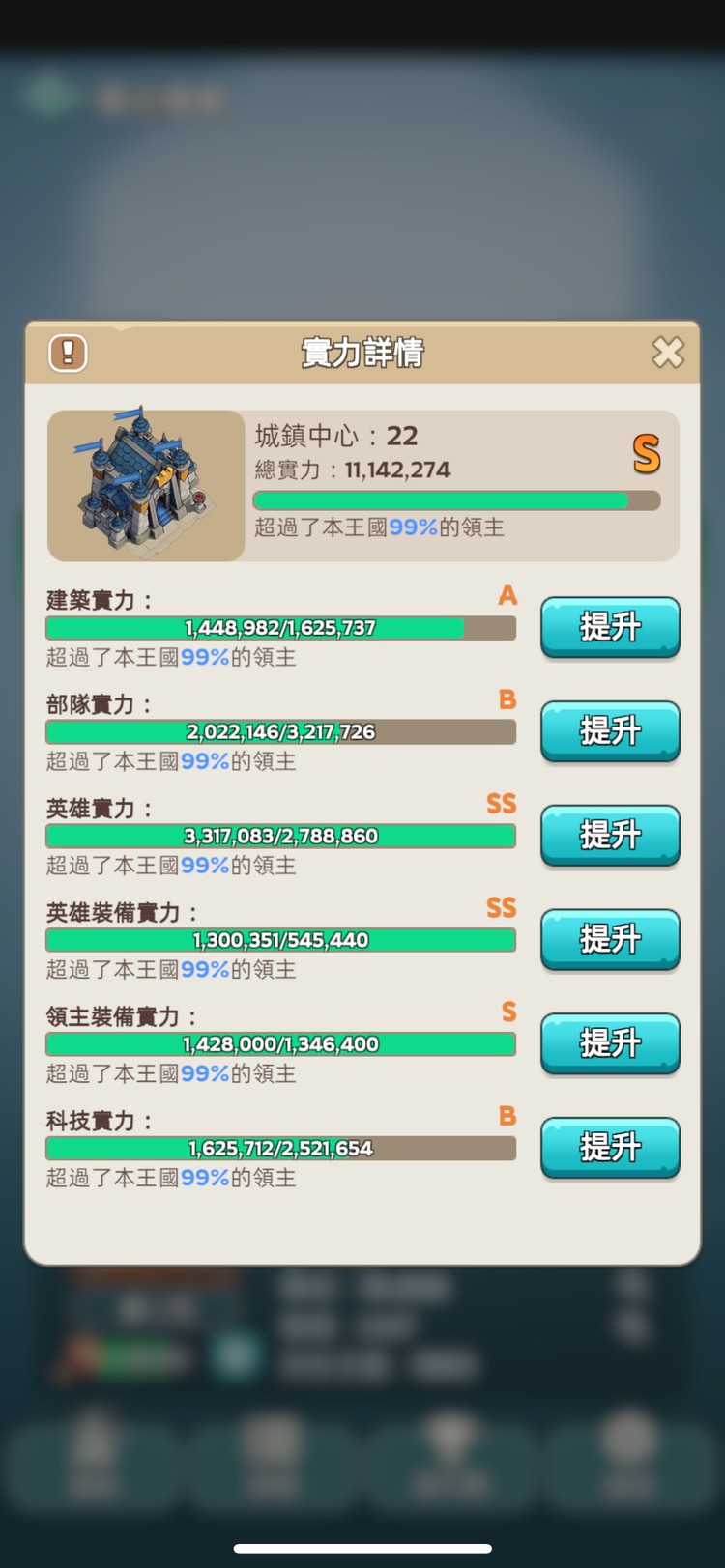Close the 實力詳情 dialog
The image size is (725, 1568).
point(668,353)
